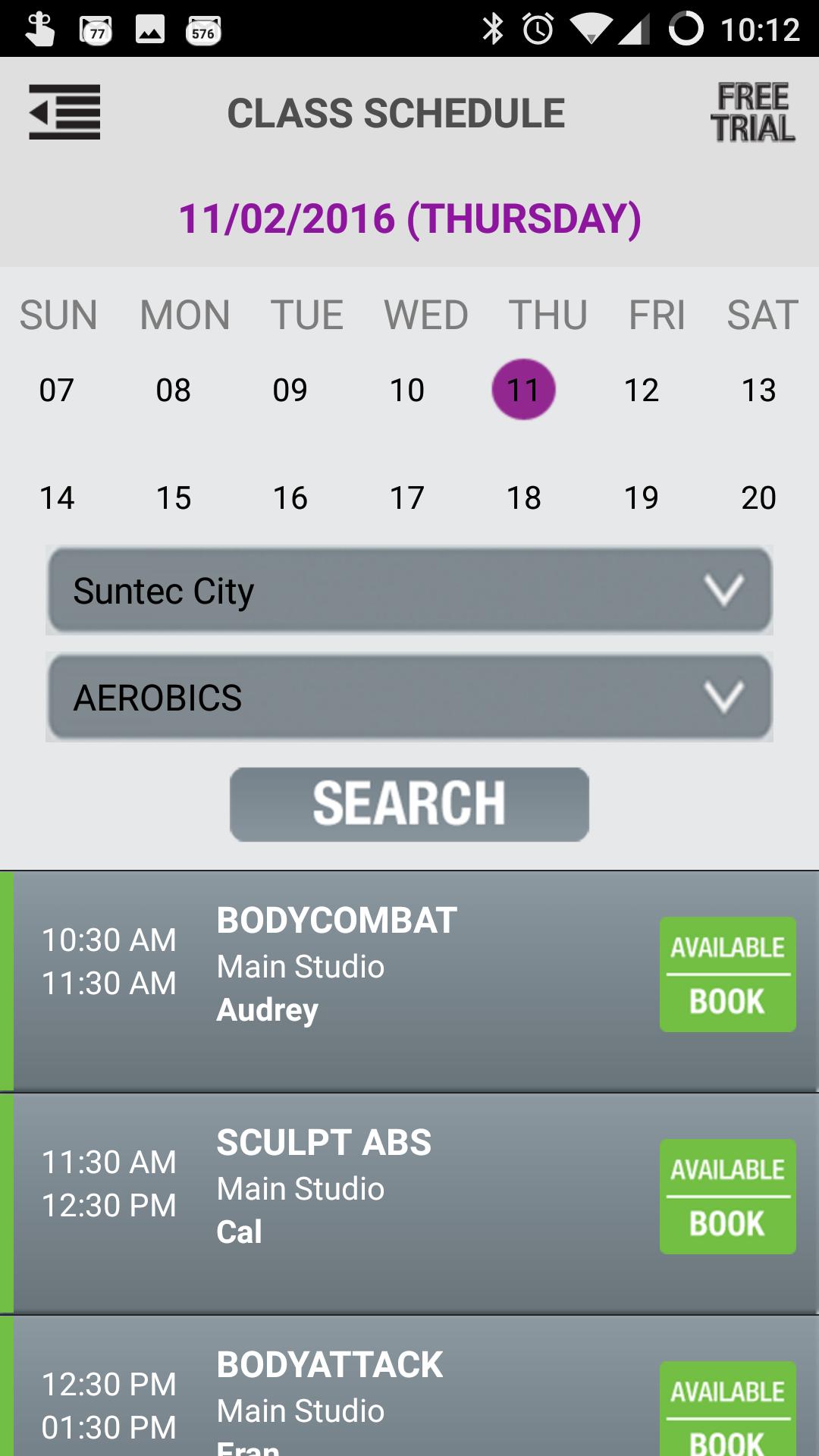Expand the location selector using its chevron
Image resolution: width=819 pixels, height=1456 pixels.
pyautogui.click(x=723, y=592)
